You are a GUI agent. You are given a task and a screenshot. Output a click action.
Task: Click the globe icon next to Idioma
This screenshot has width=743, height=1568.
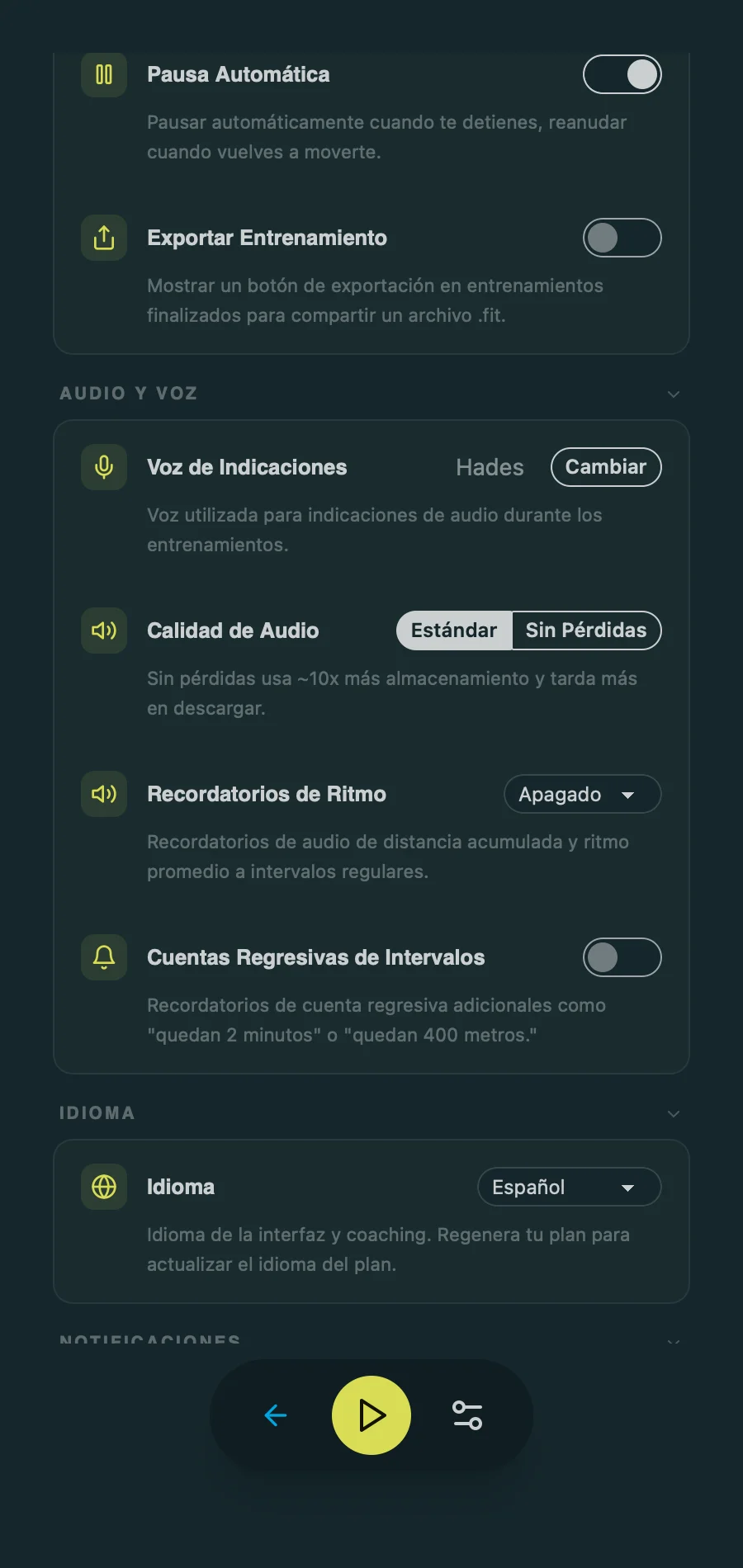(x=103, y=1186)
